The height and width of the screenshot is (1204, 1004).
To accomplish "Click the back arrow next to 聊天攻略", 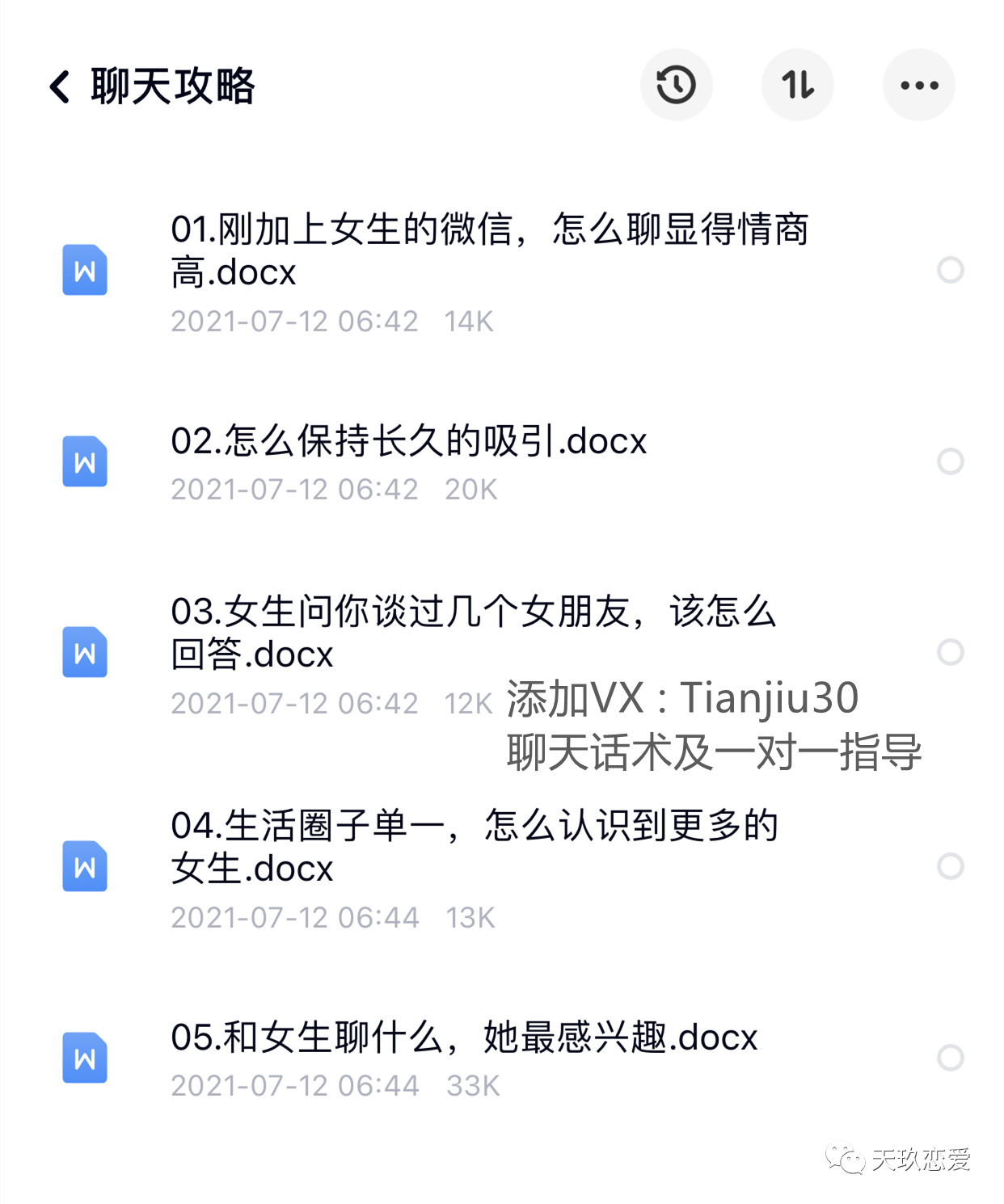I will (60, 86).
